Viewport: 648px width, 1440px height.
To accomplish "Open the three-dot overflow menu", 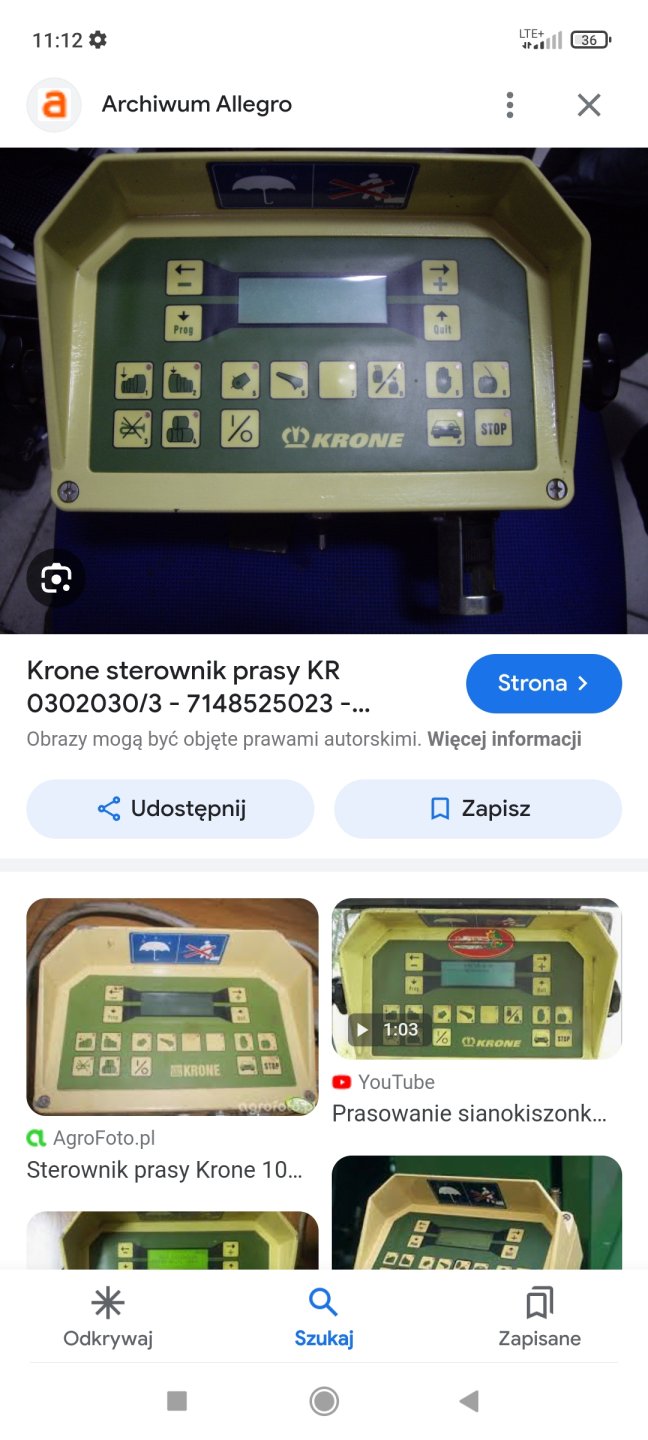I will [x=510, y=104].
